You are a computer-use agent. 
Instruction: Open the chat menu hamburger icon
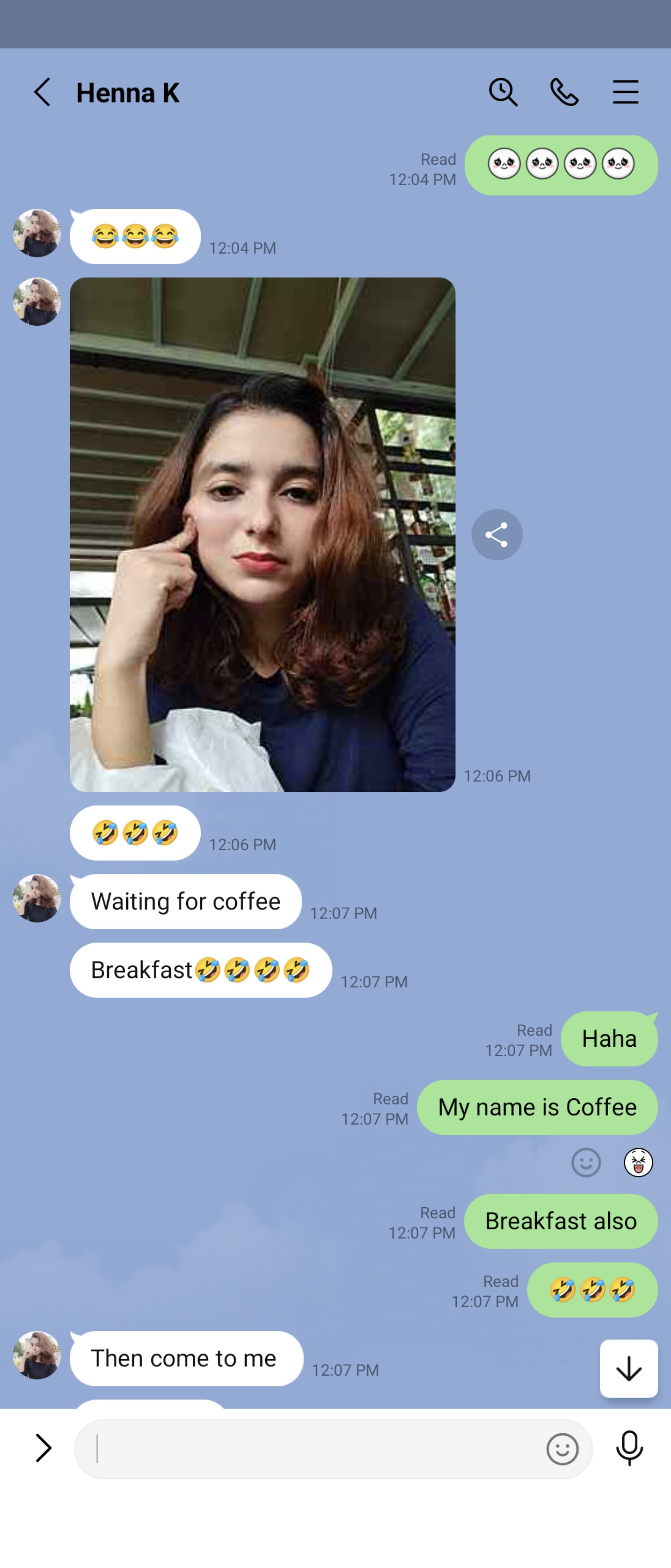(x=625, y=93)
